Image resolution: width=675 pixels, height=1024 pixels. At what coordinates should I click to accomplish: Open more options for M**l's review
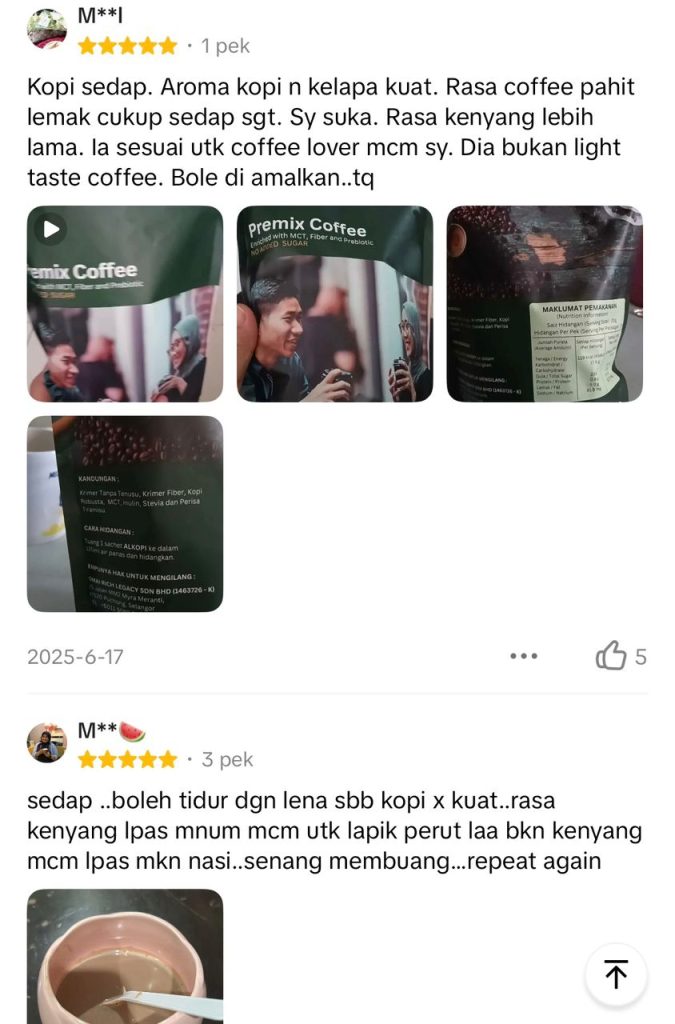click(524, 656)
